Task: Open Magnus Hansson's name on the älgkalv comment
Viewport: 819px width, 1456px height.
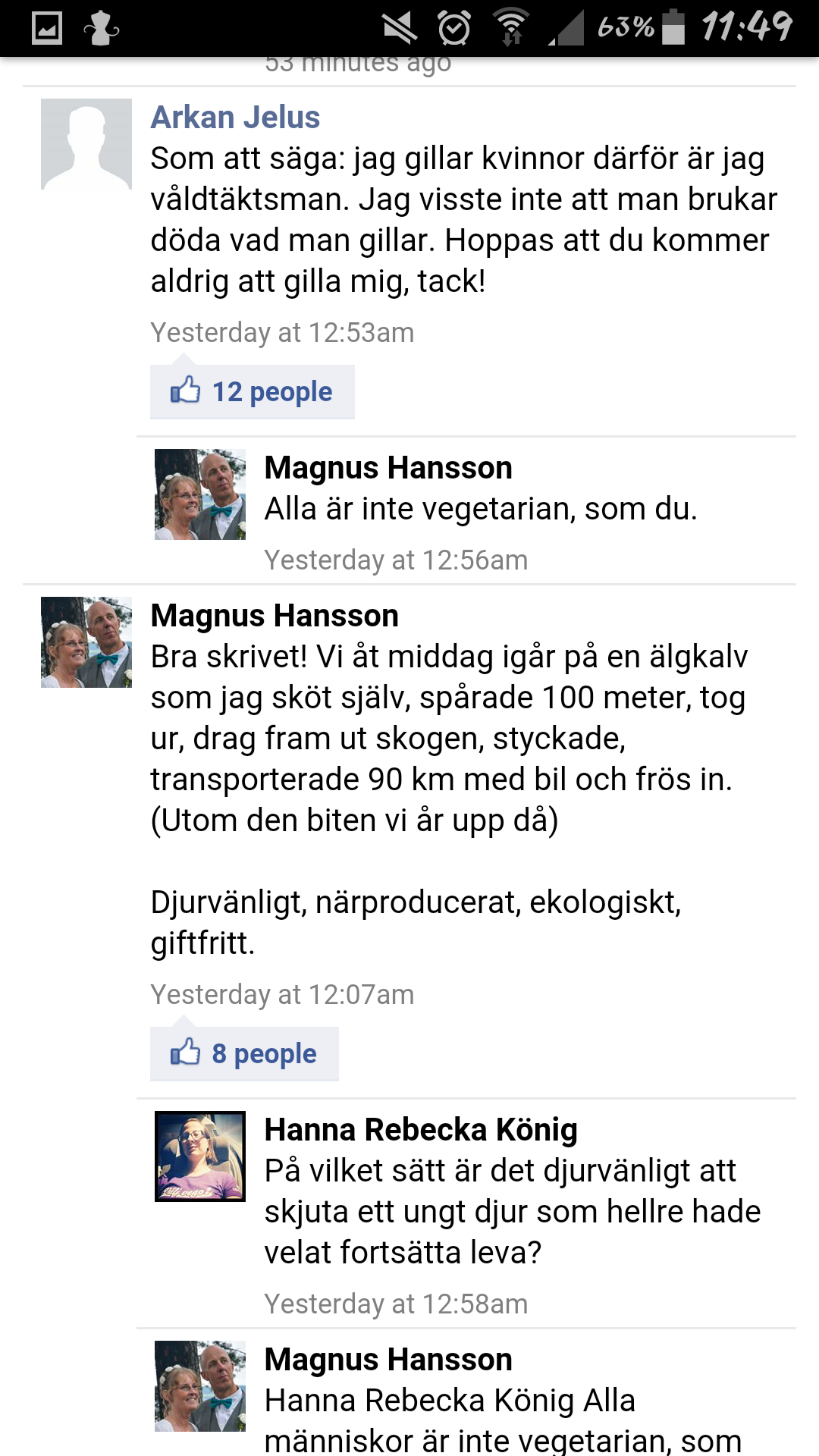Action: pyautogui.click(x=275, y=616)
